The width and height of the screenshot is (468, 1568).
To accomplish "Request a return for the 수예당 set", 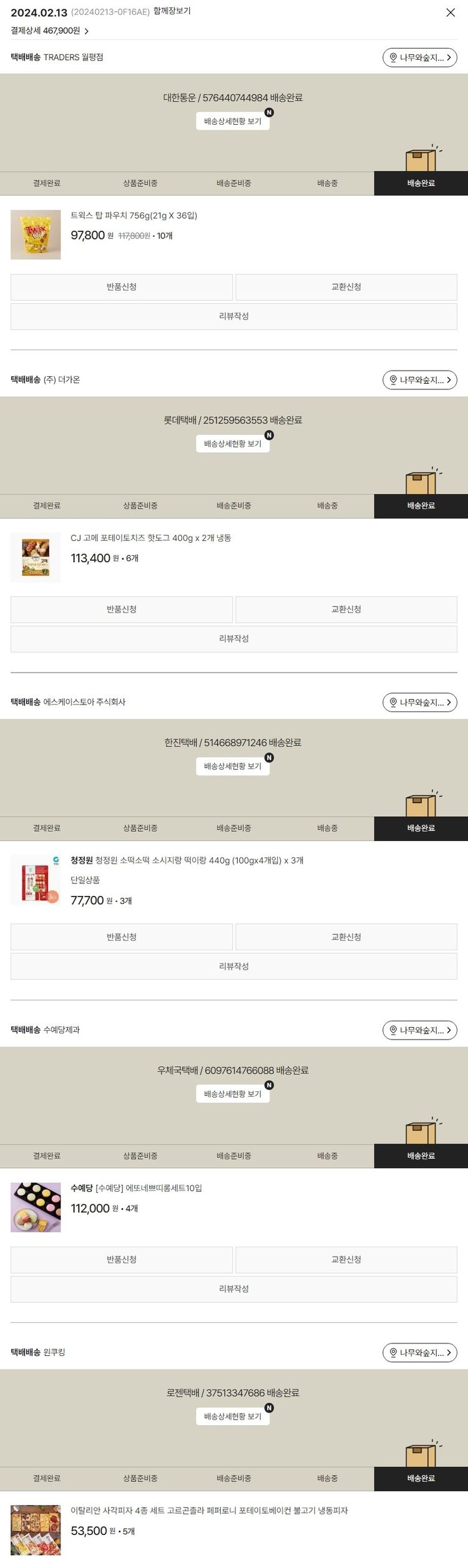I will click(x=122, y=1260).
